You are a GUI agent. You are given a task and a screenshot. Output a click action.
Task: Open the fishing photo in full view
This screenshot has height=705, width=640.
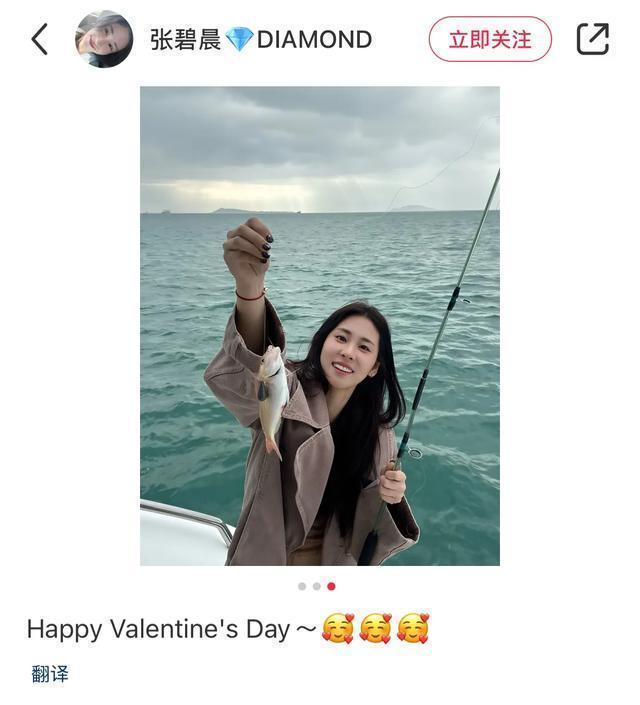point(320,326)
